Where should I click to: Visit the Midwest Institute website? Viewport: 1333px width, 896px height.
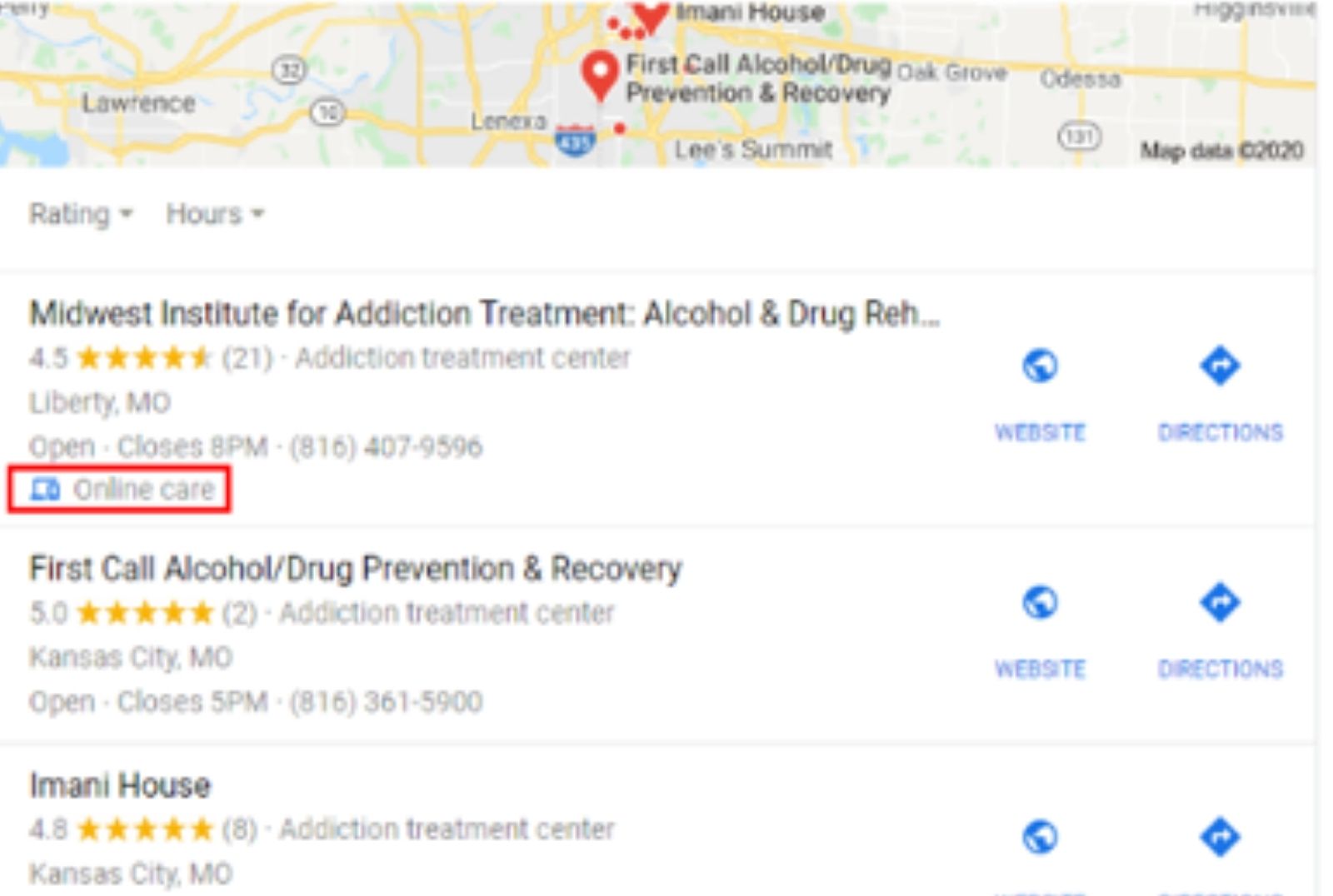(x=1040, y=391)
